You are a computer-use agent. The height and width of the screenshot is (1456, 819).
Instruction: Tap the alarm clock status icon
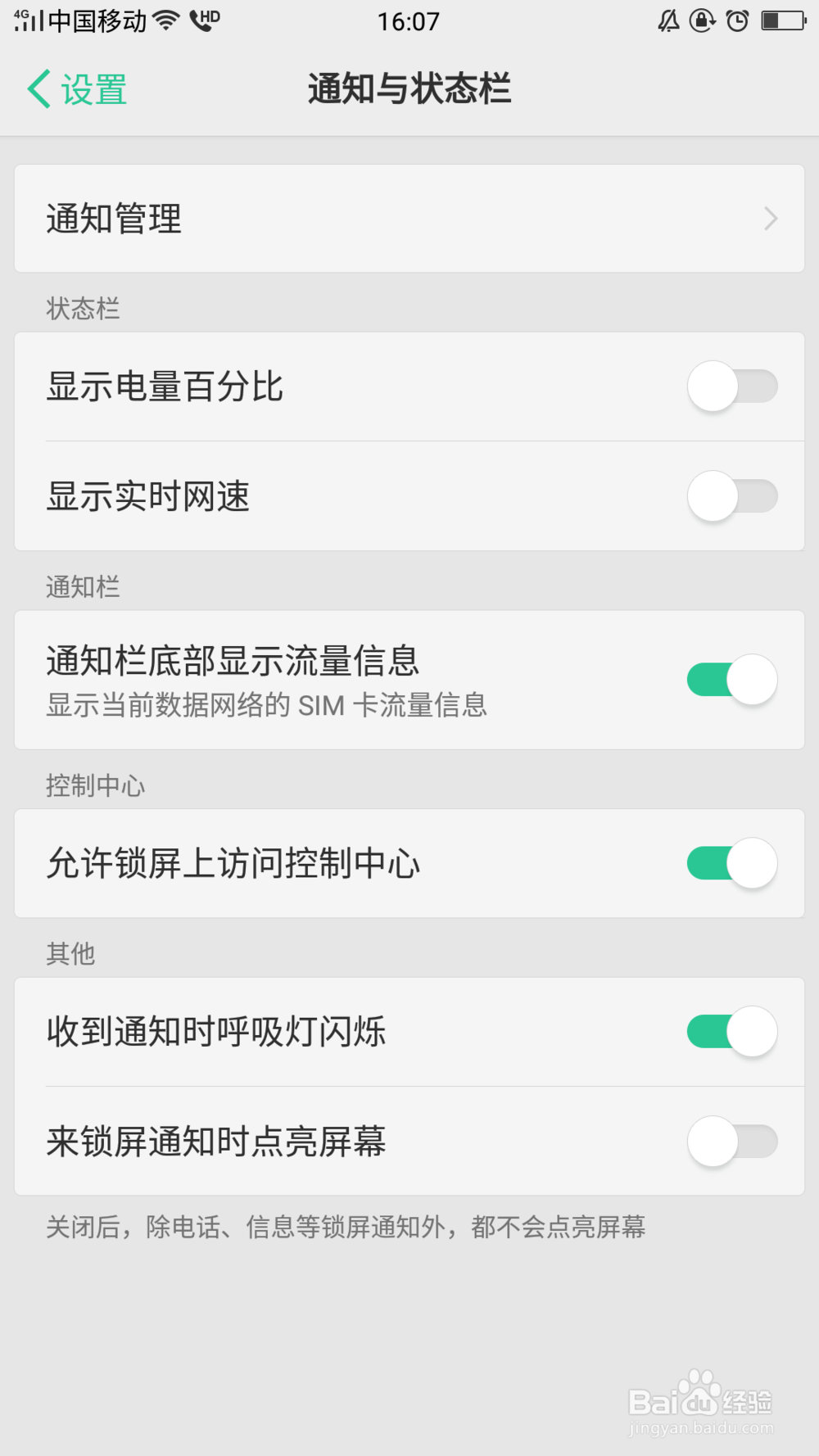(x=737, y=20)
